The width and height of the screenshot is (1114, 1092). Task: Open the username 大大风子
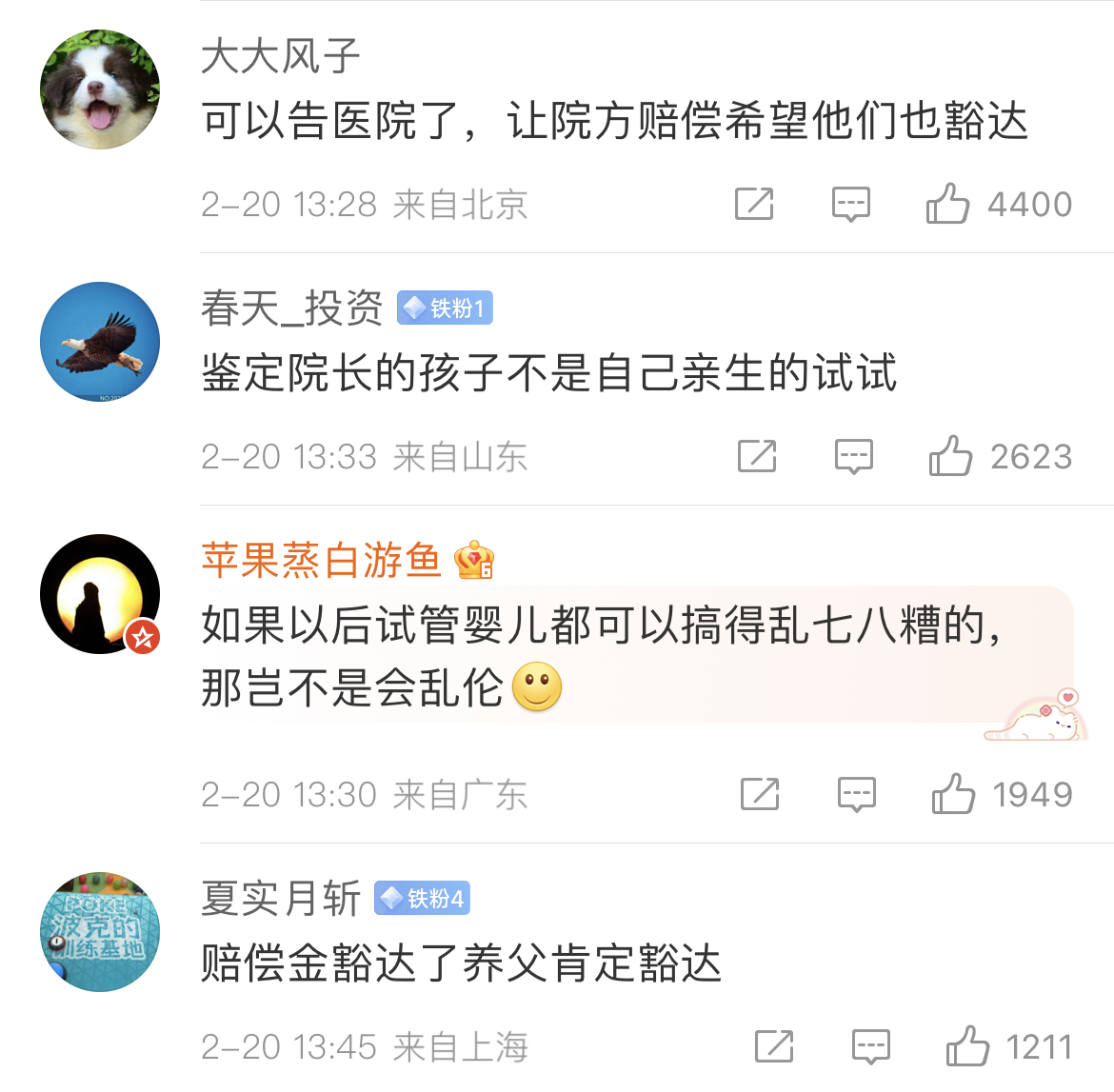pos(281,56)
